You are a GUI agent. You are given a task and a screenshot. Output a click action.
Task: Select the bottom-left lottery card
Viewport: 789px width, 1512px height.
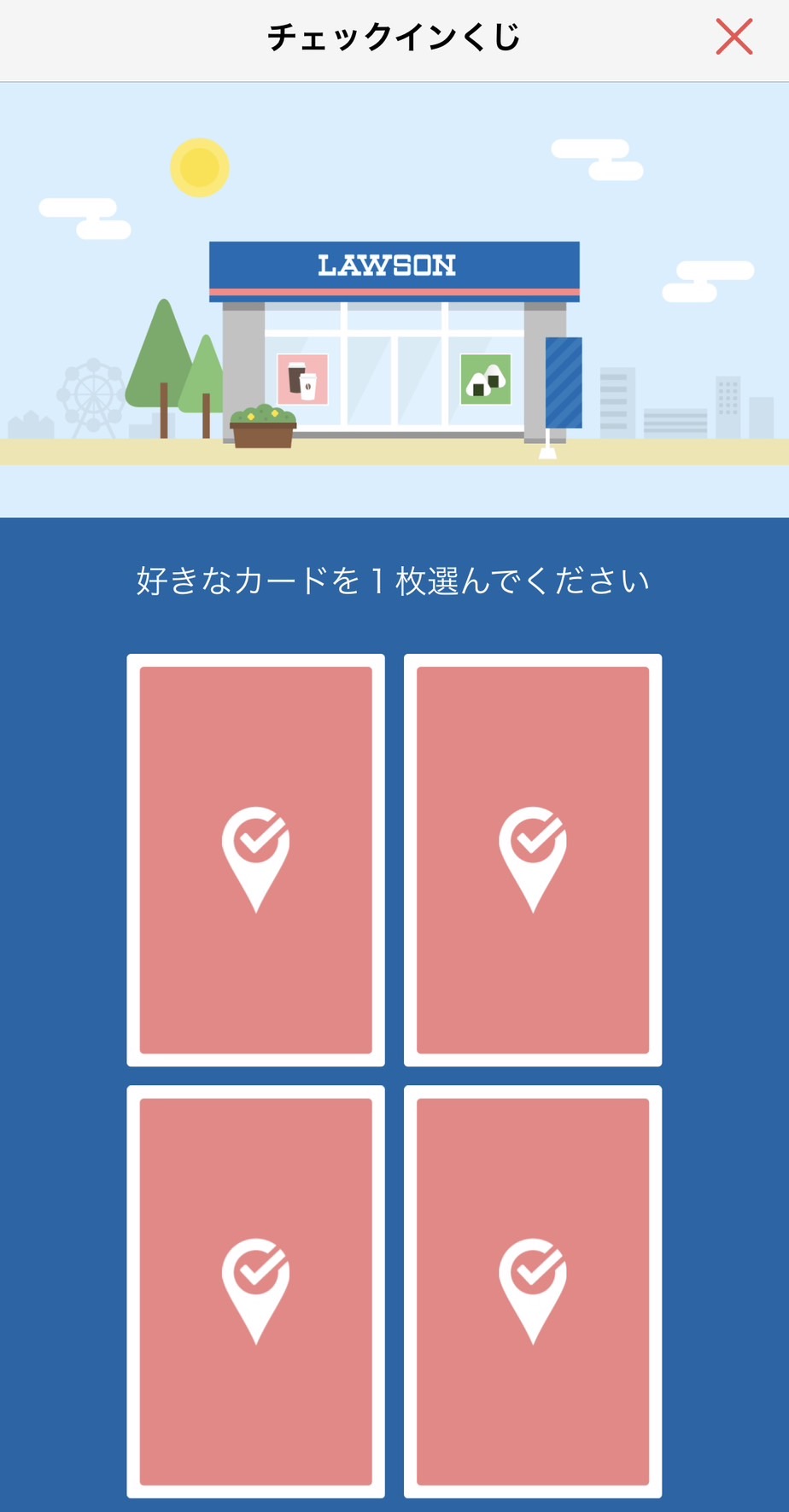(x=255, y=1291)
